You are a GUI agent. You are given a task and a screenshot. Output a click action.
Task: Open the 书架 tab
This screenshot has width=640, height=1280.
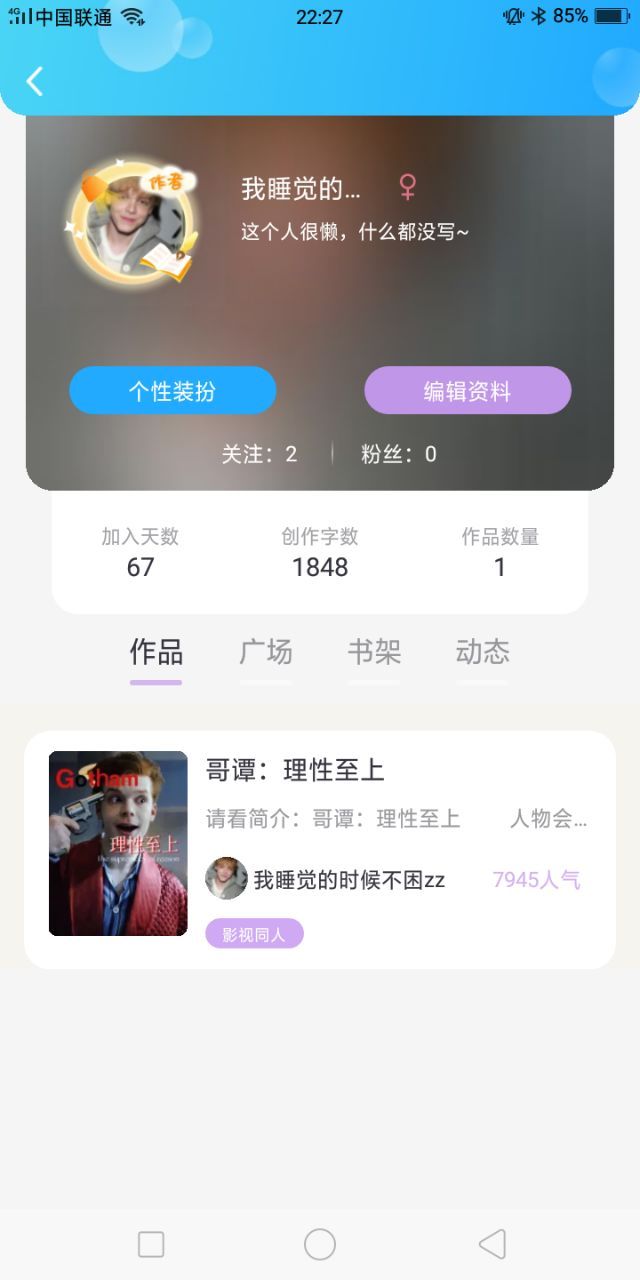pyautogui.click(x=374, y=653)
